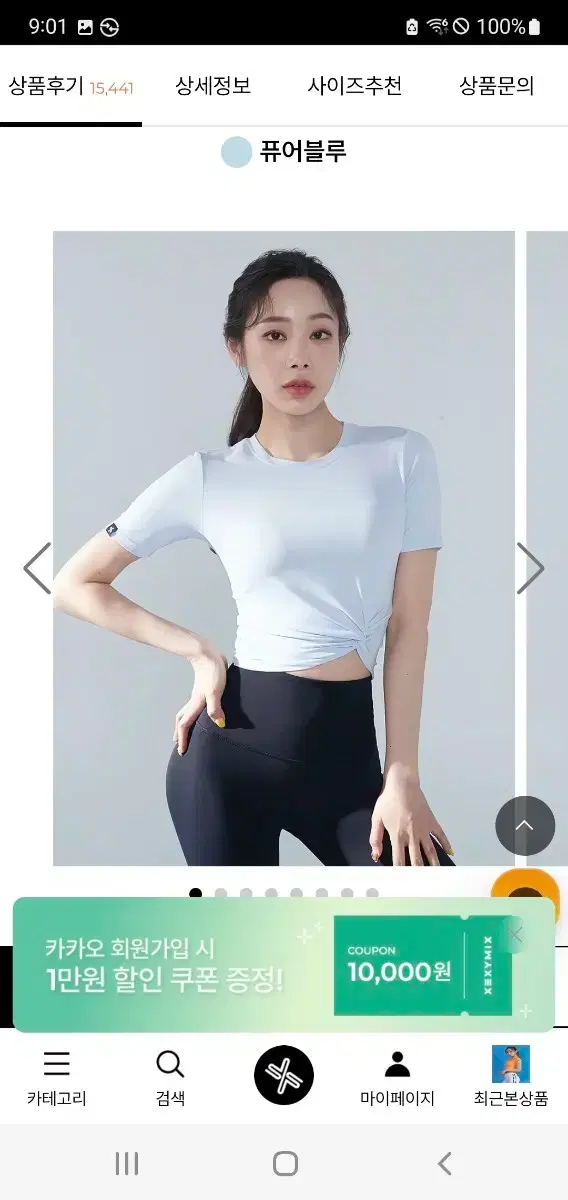The height and width of the screenshot is (1200, 568).
Task: Show the previous product image
Action: pos(37,568)
